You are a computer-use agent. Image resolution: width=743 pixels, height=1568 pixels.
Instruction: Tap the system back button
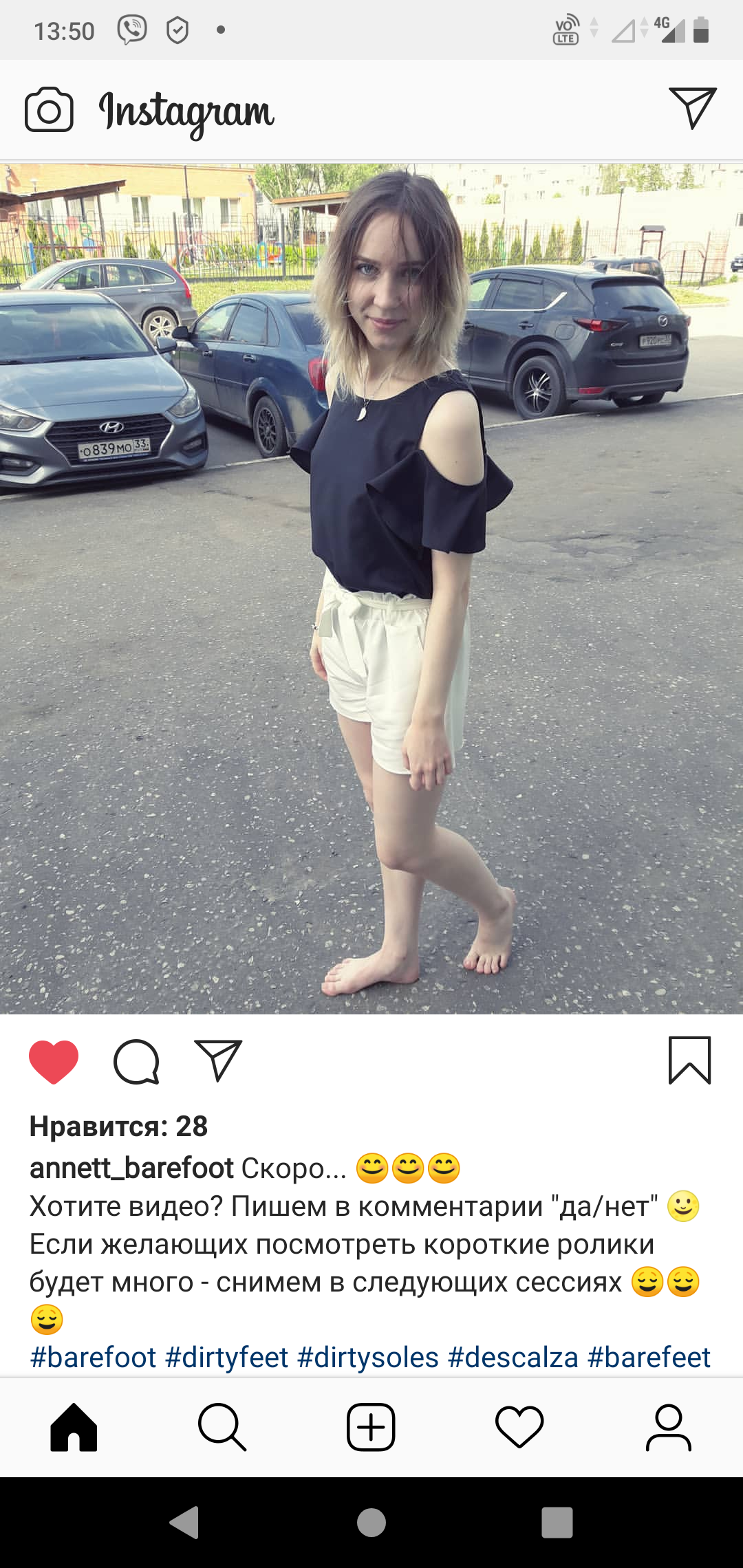184,1522
